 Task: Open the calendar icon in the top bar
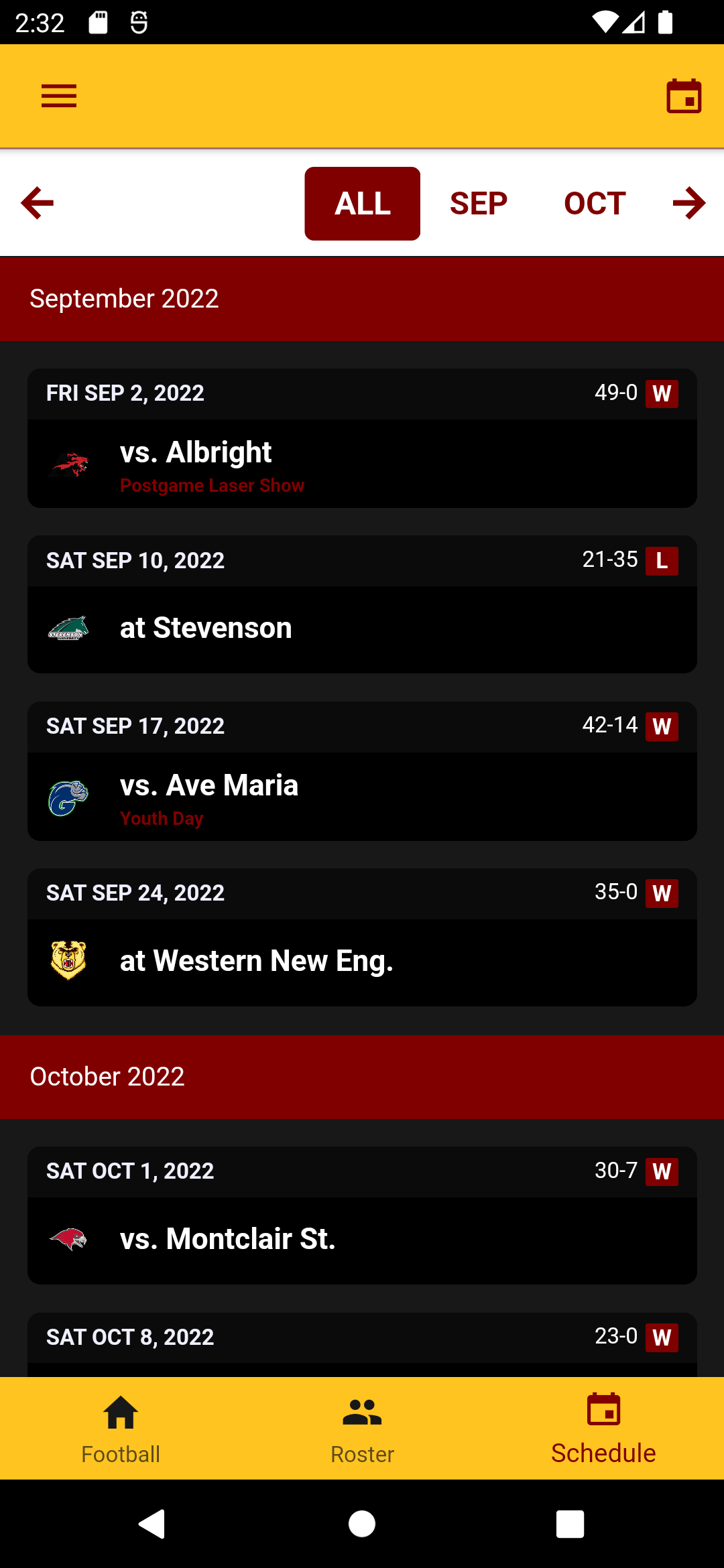coord(683,96)
